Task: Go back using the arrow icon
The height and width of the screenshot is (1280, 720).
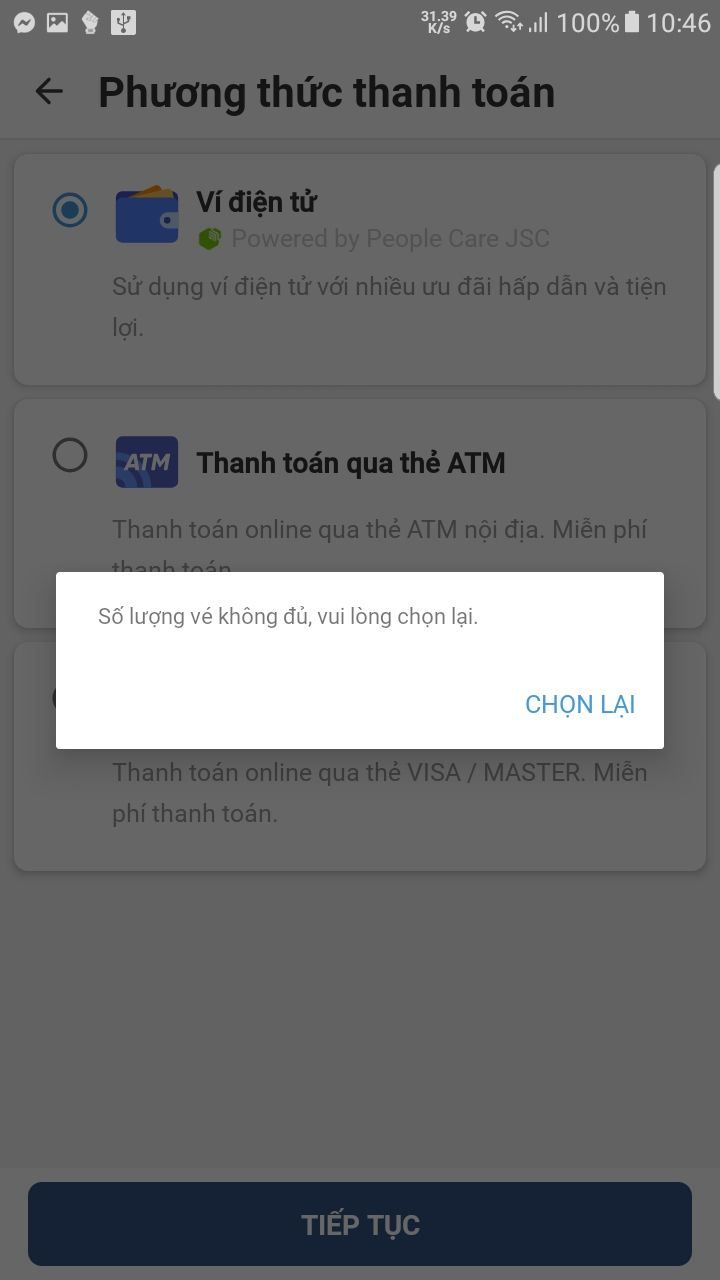Action: (48, 92)
